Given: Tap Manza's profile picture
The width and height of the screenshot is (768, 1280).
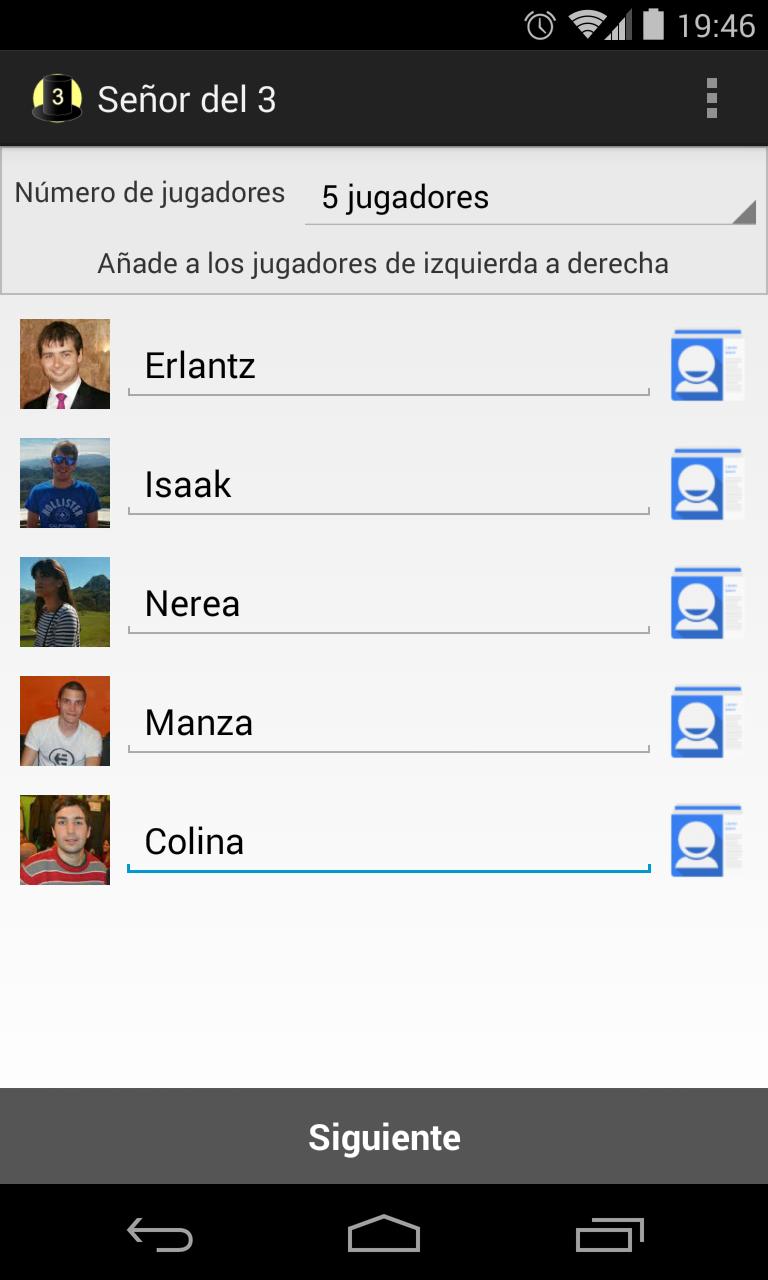Looking at the screenshot, I should pyautogui.click(x=65, y=721).
